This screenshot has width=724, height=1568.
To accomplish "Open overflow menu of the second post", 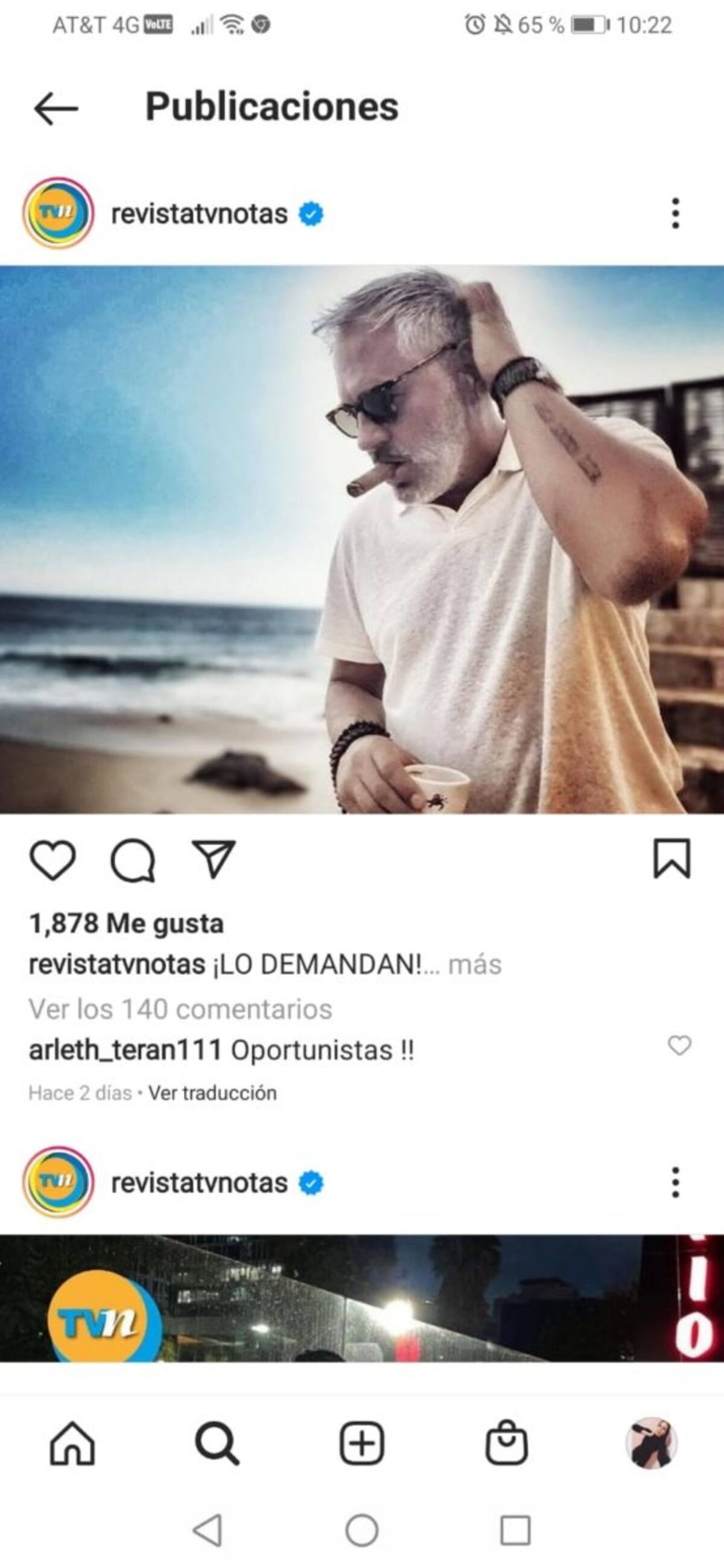I will pyautogui.click(x=675, y=1182).
